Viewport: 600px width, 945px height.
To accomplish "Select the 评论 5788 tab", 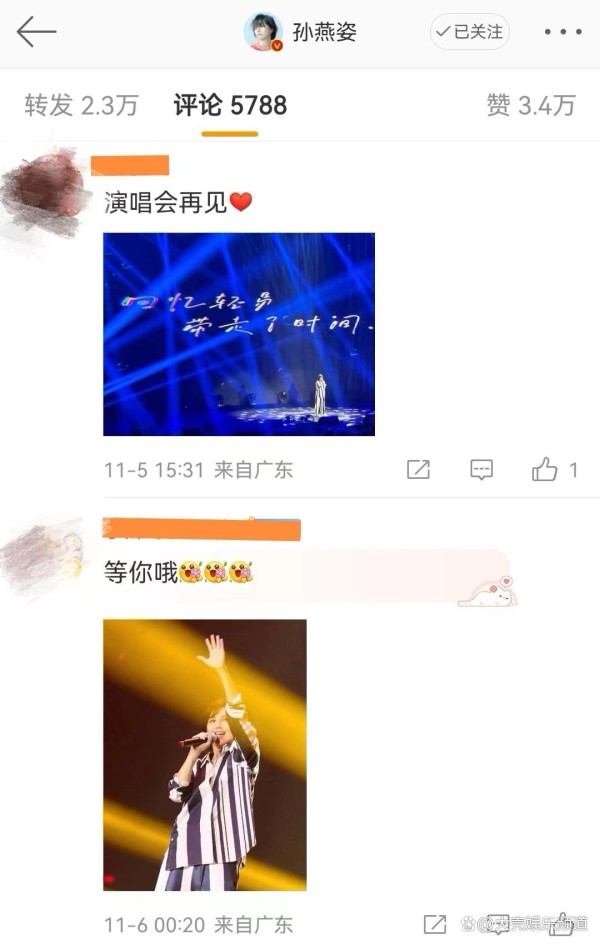I will 230,105.
